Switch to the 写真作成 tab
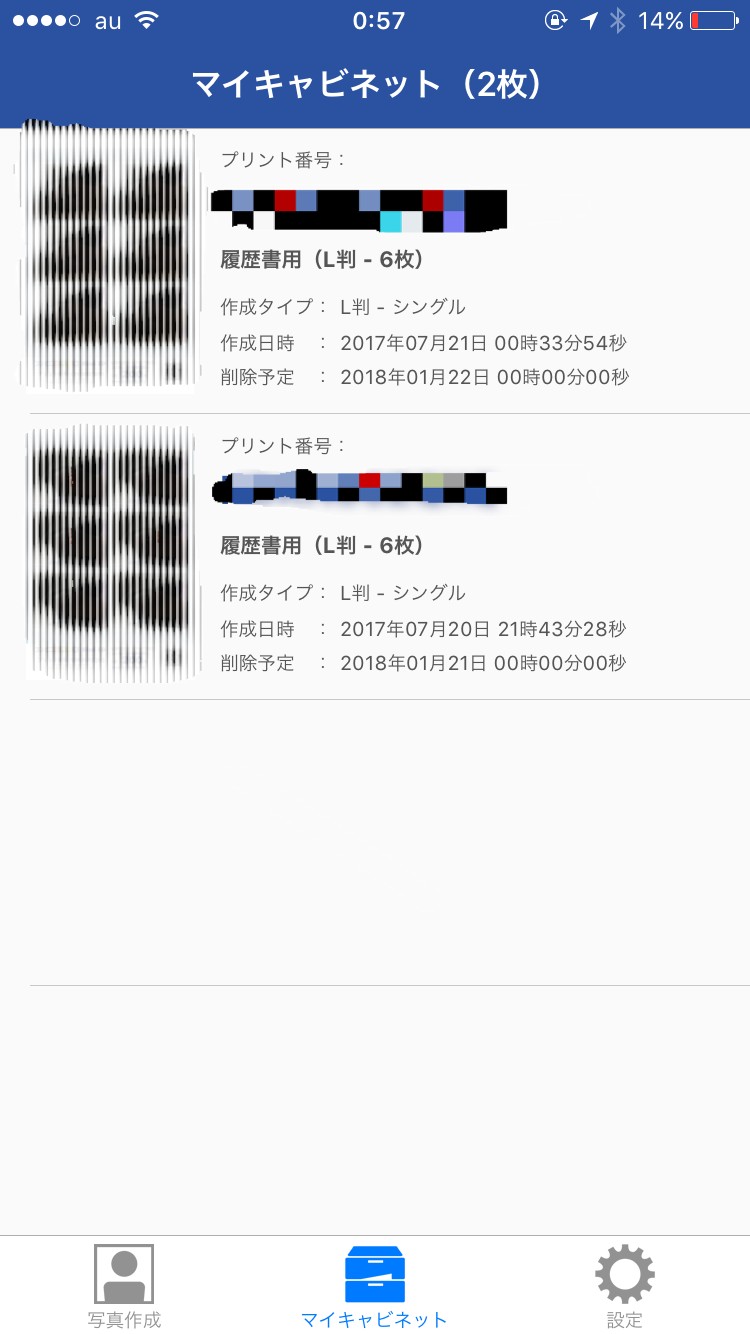 point(124,1286)
